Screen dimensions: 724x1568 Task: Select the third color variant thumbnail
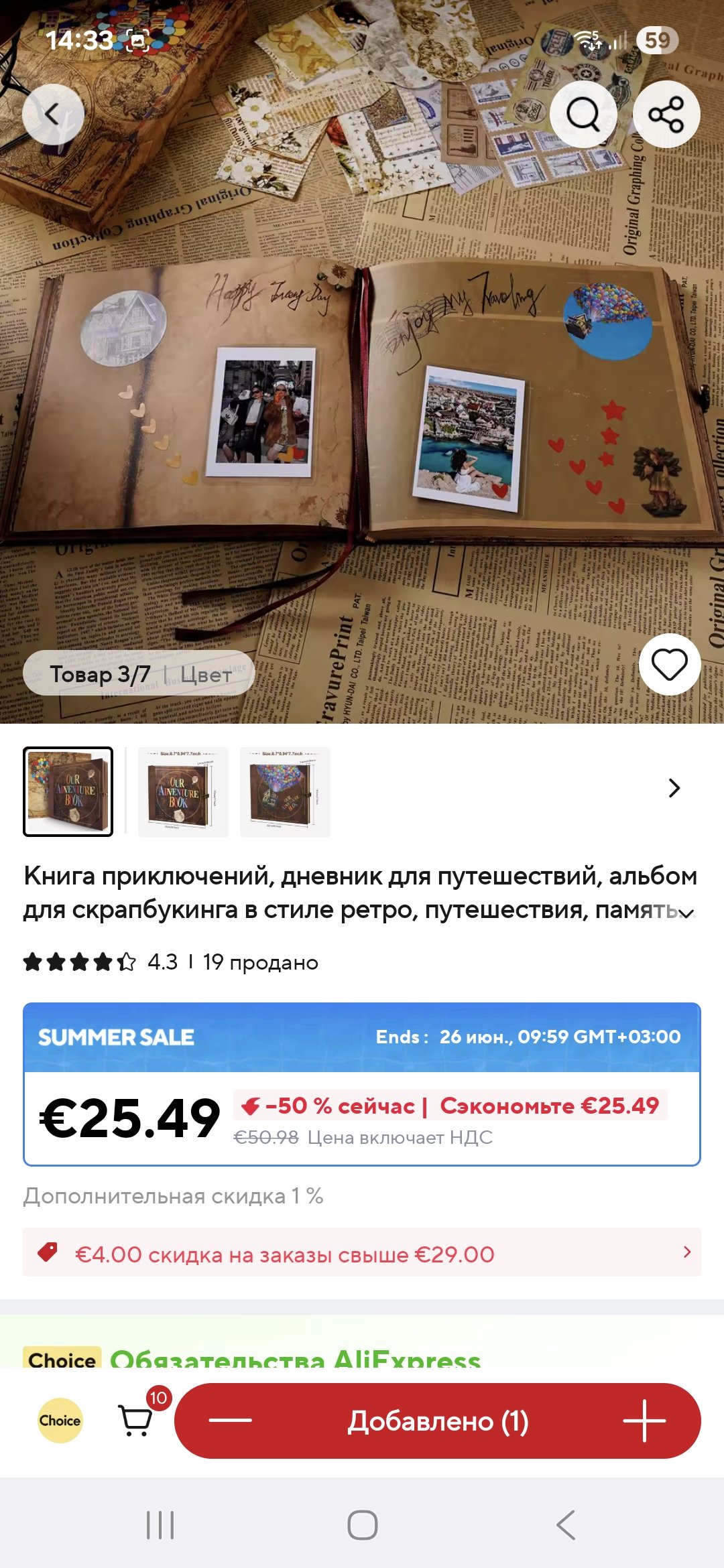[285, 792]
